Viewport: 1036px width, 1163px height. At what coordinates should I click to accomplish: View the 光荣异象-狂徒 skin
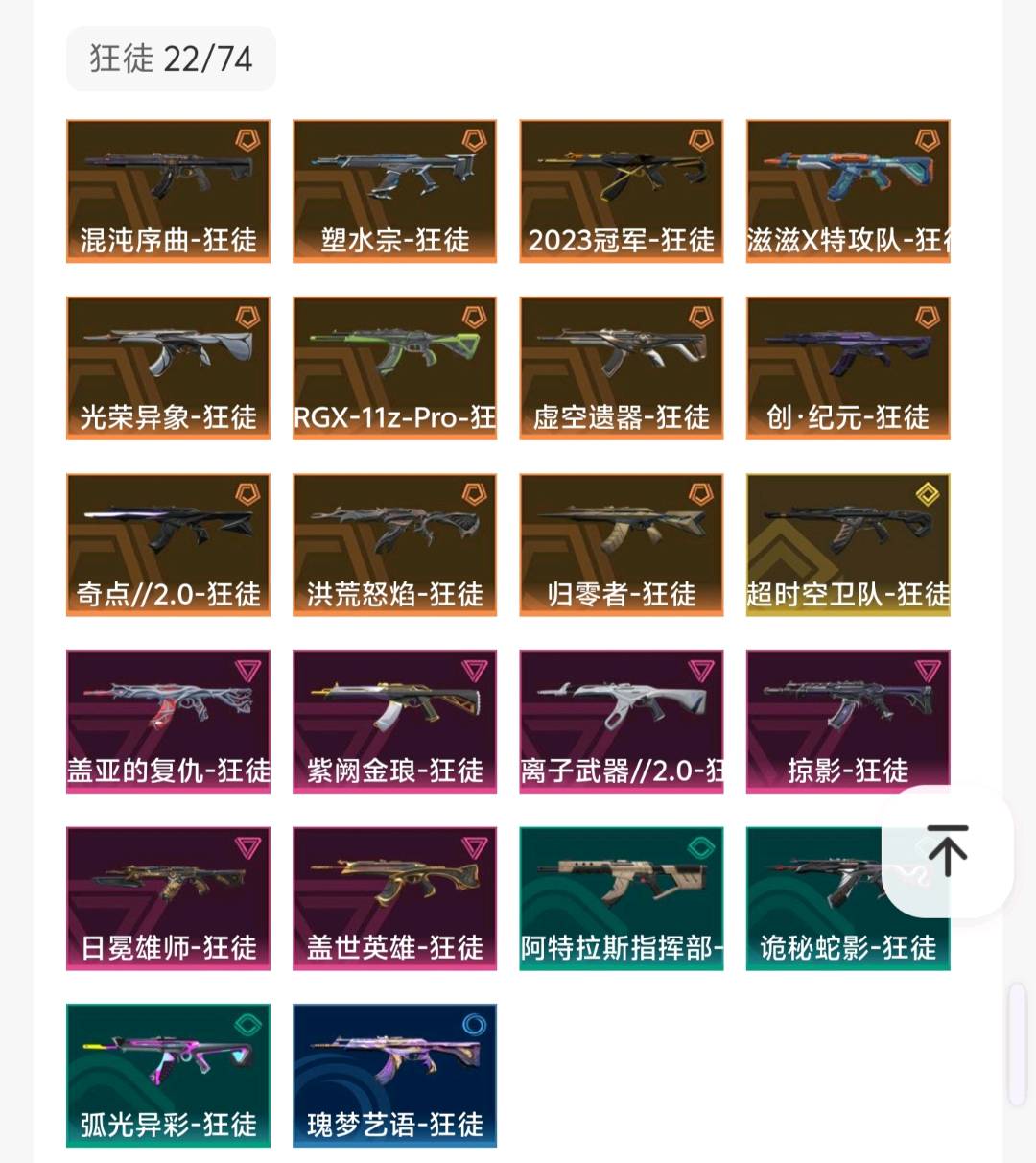168,368
